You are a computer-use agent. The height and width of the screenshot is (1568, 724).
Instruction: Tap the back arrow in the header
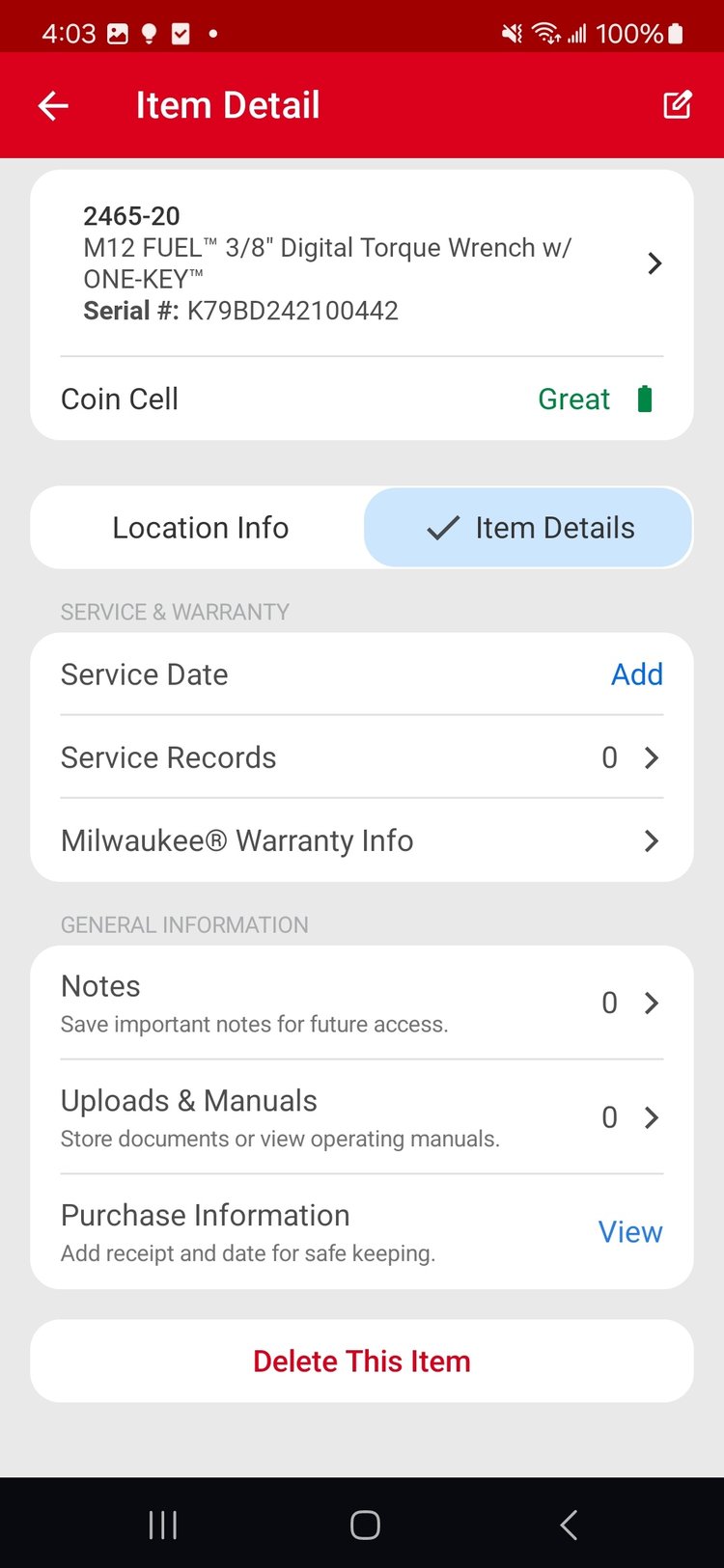[52, 105]
